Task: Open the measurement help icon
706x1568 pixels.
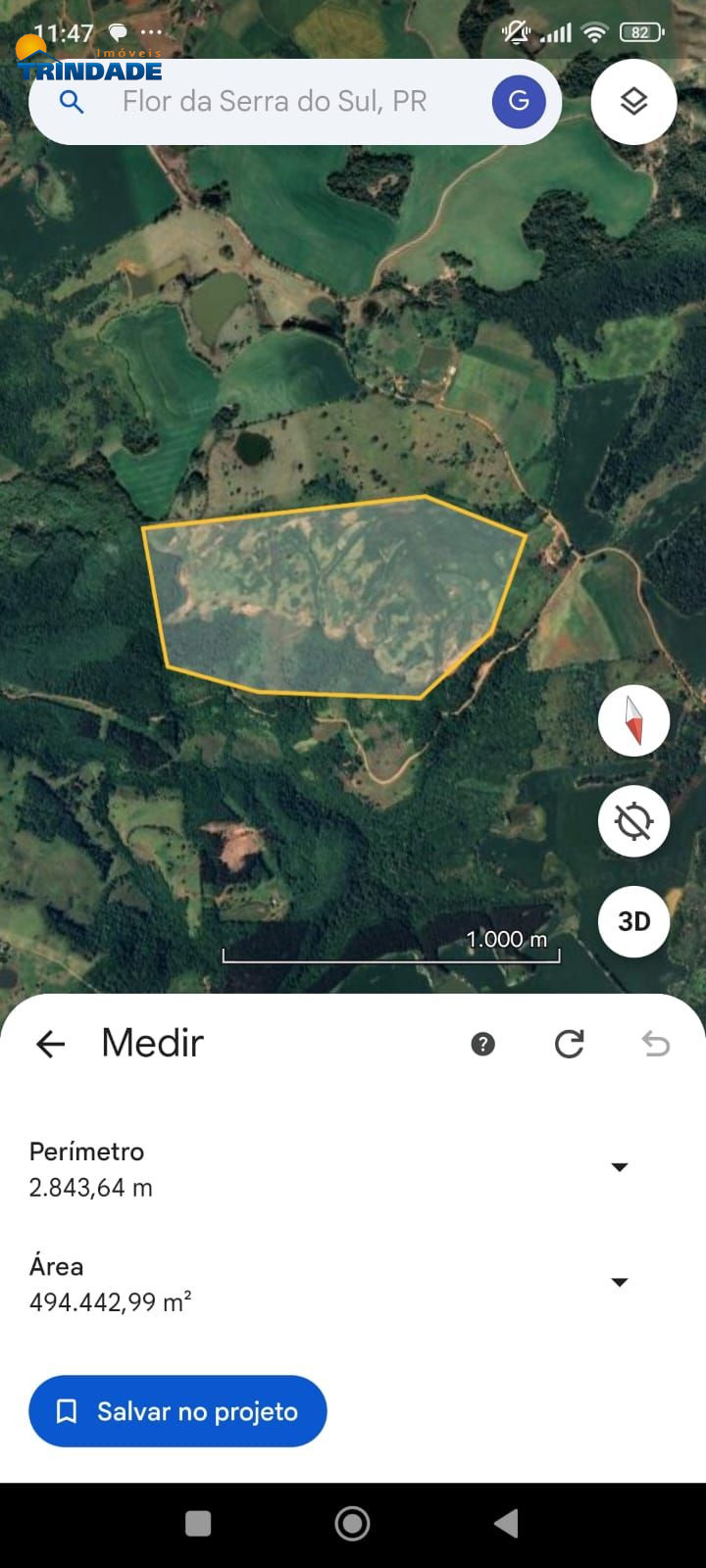Action: pyautogui.click(x=482, y=1044)
